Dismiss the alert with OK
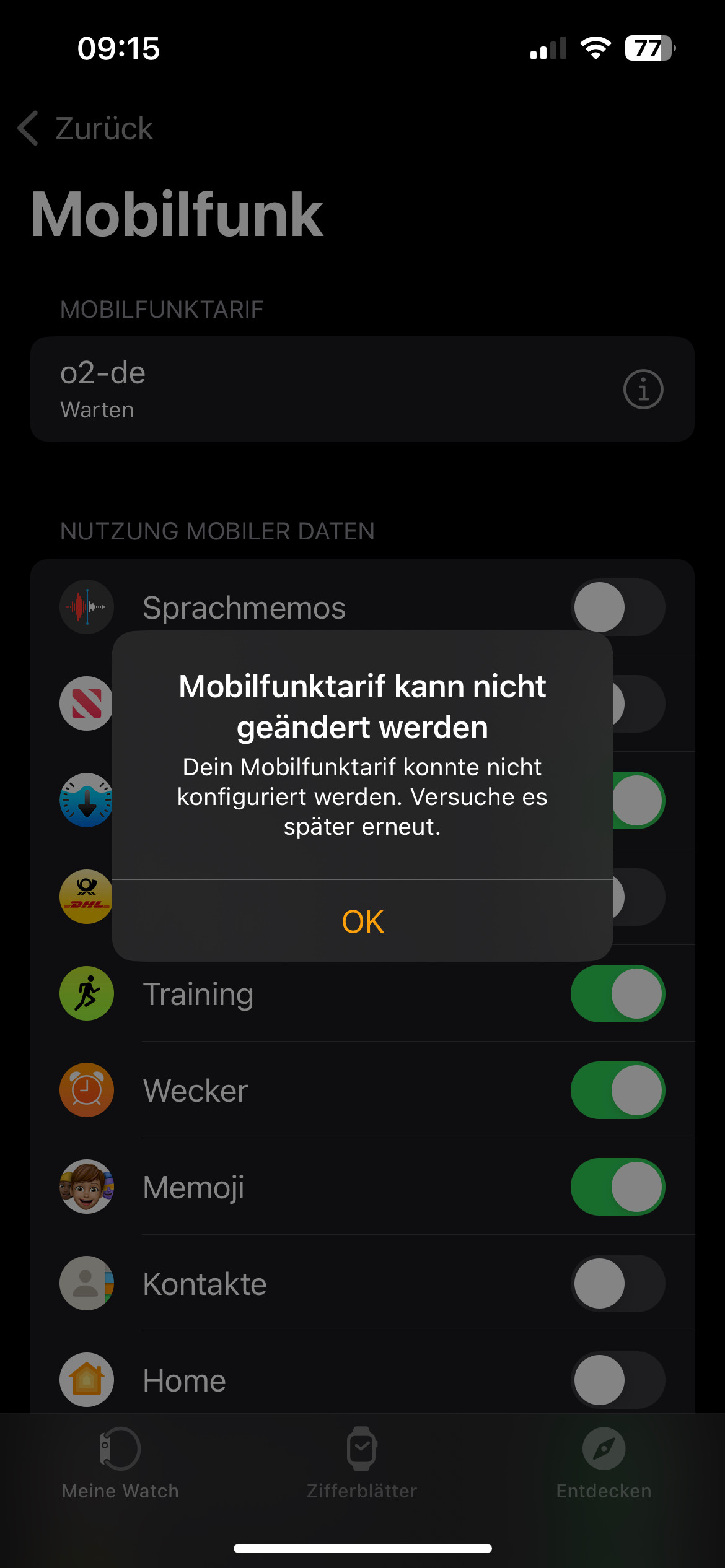This screenshot has height=1568, width=725. pos(362,921)
